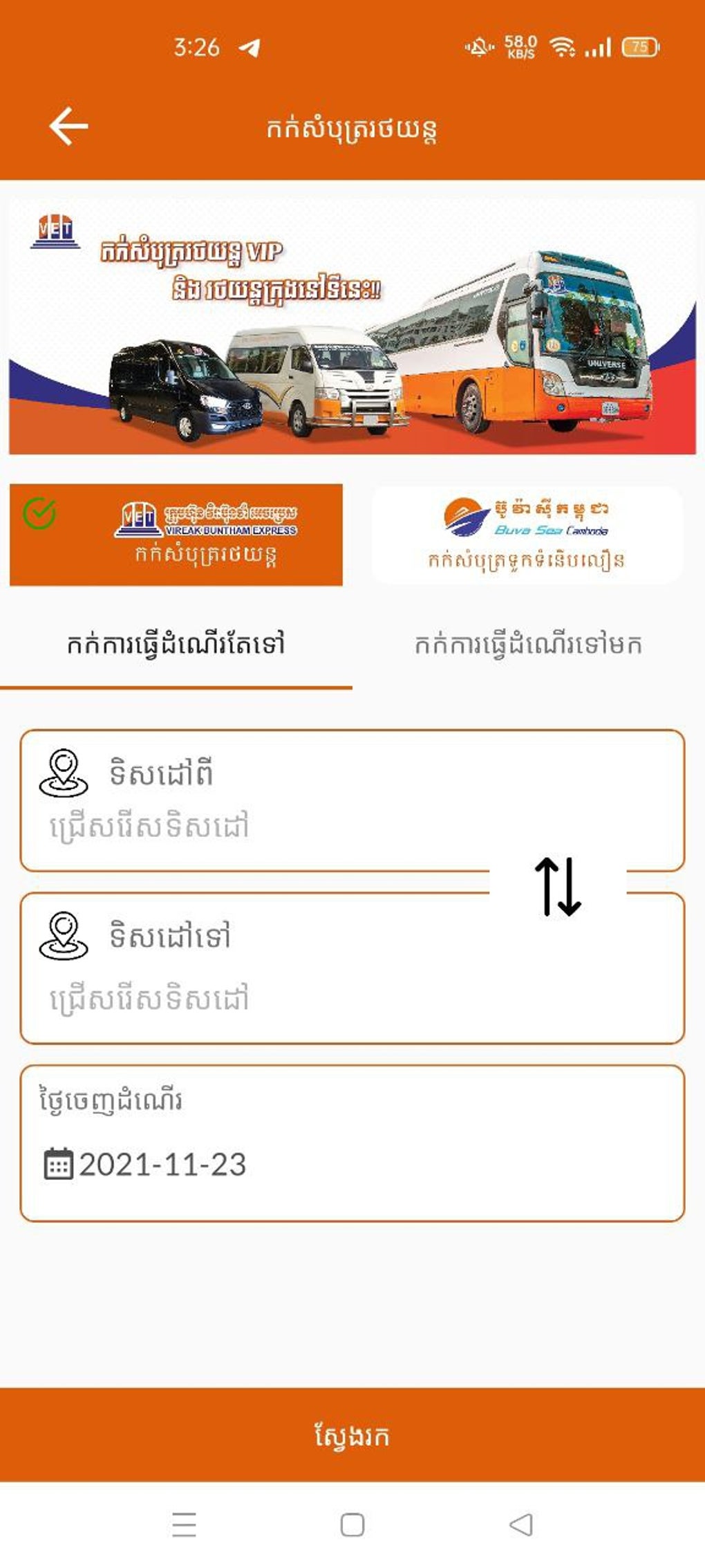The width and height of the screenshot is (705, 1568).
Task: Tap the swap directions arrows icon
Action: point(560,888)
